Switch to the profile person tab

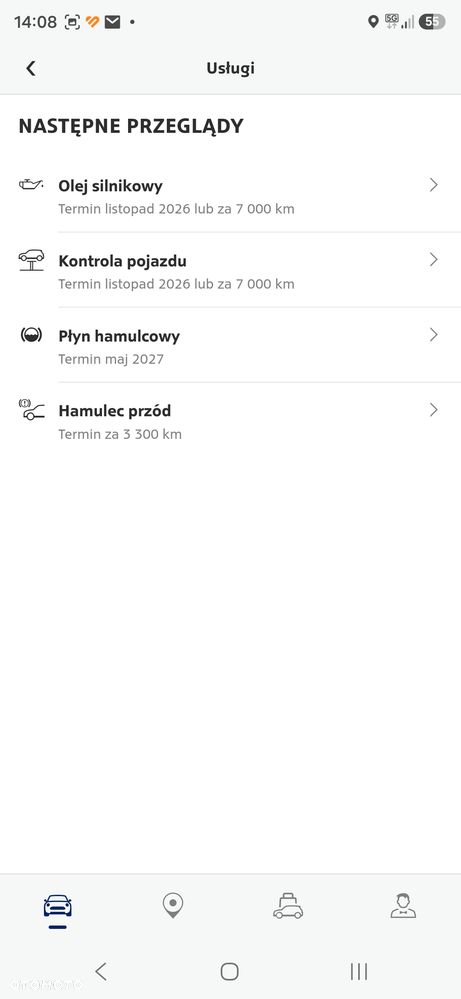[403, 905]
